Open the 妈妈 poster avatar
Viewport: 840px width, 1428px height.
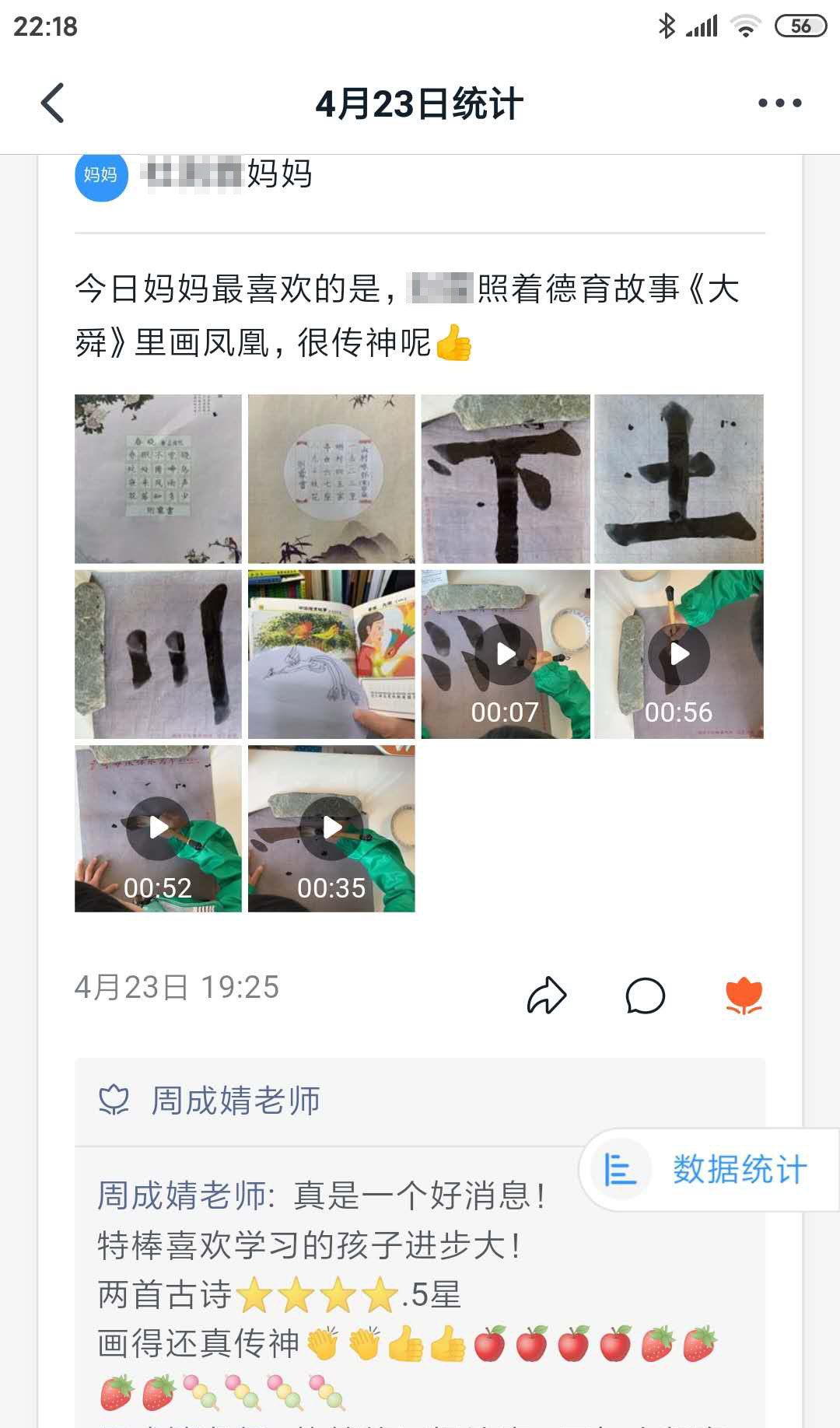click(101, 175)
